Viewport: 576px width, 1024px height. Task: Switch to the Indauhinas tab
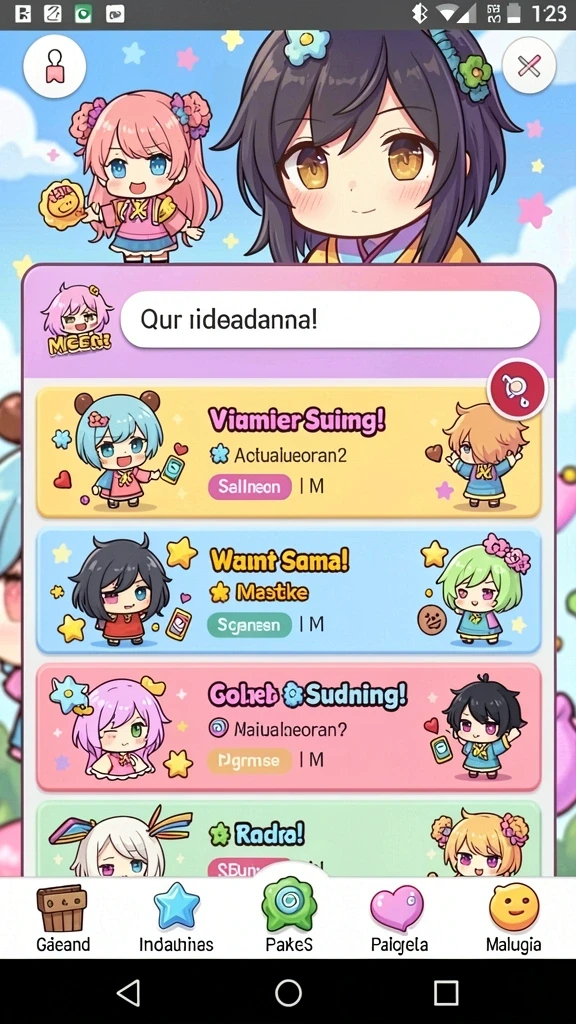click(176, 918)
